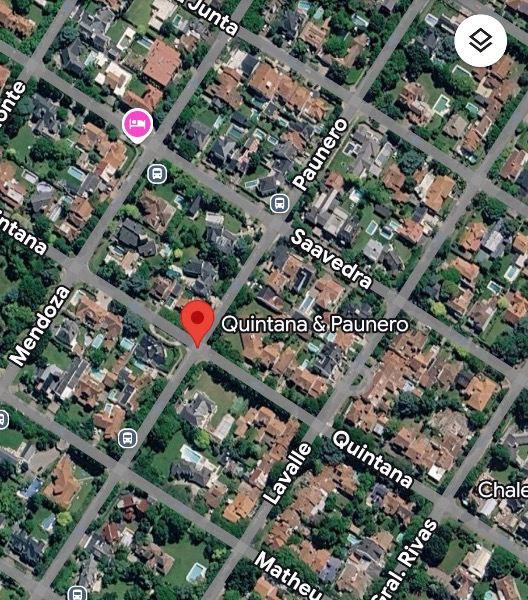The height and width of the screenshot is (600, 528).
Task: Select the bus stop below the hotel marker
Action: (x=157, y=174)
